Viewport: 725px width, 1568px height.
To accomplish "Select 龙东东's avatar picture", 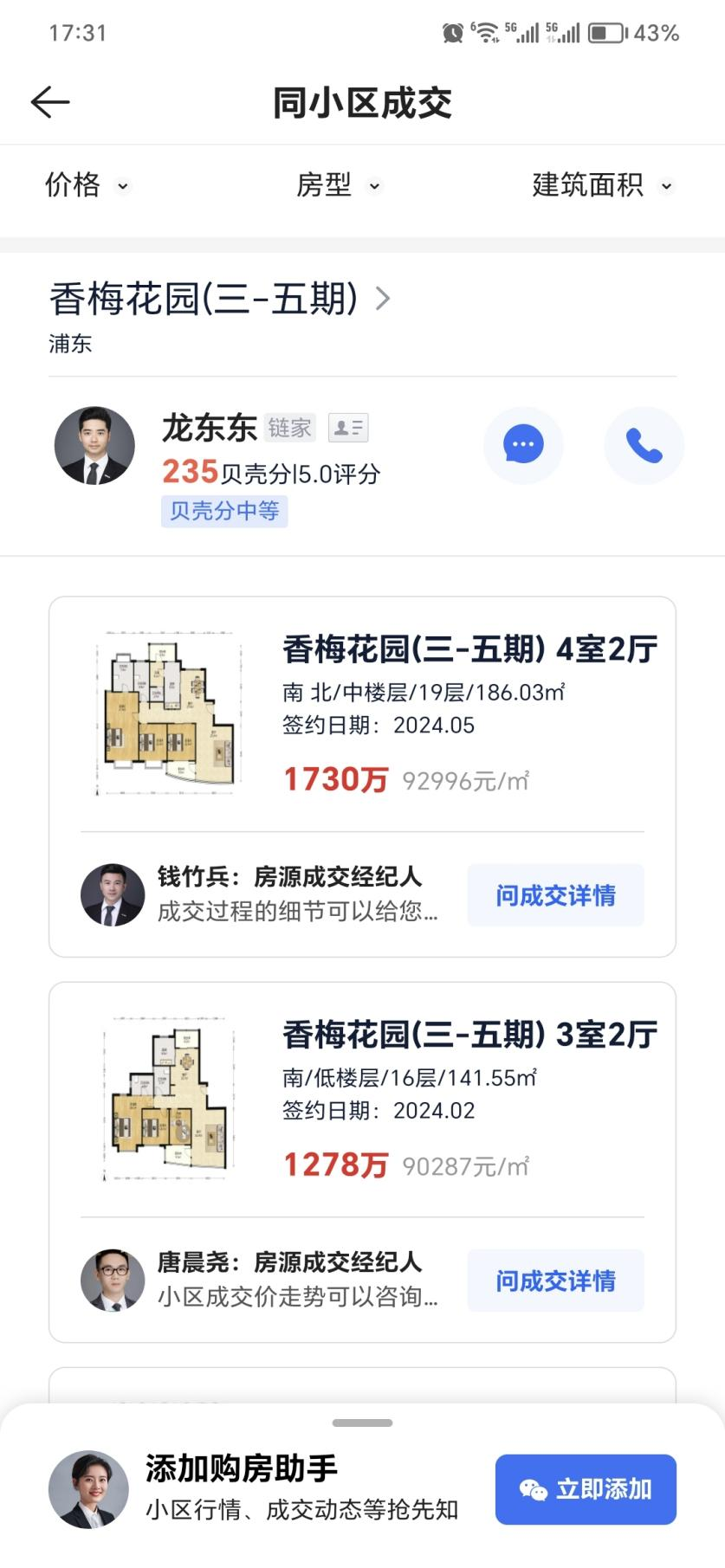I will [94, 444].
